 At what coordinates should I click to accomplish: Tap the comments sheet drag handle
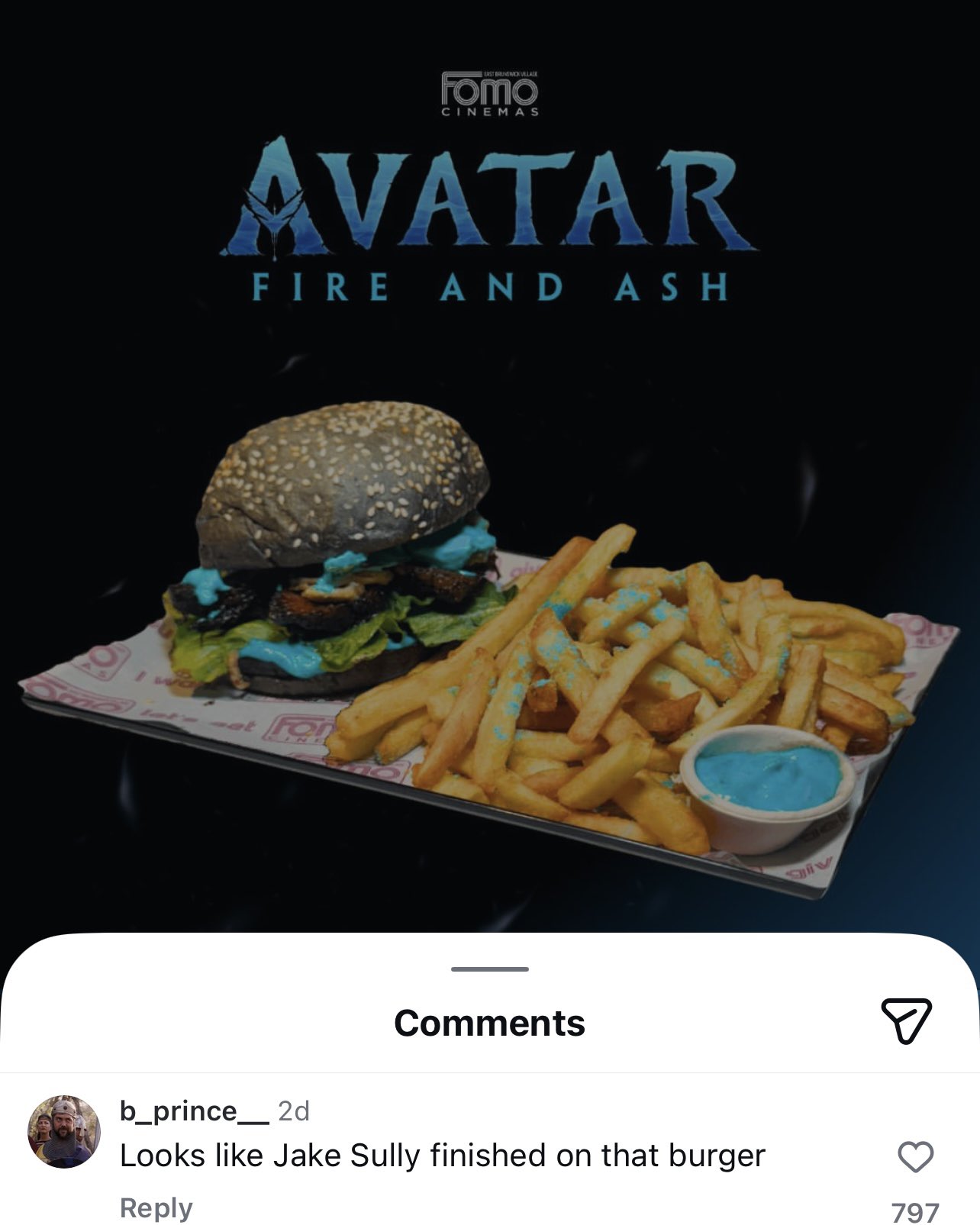pyautogui.click(x=490, y=969)
